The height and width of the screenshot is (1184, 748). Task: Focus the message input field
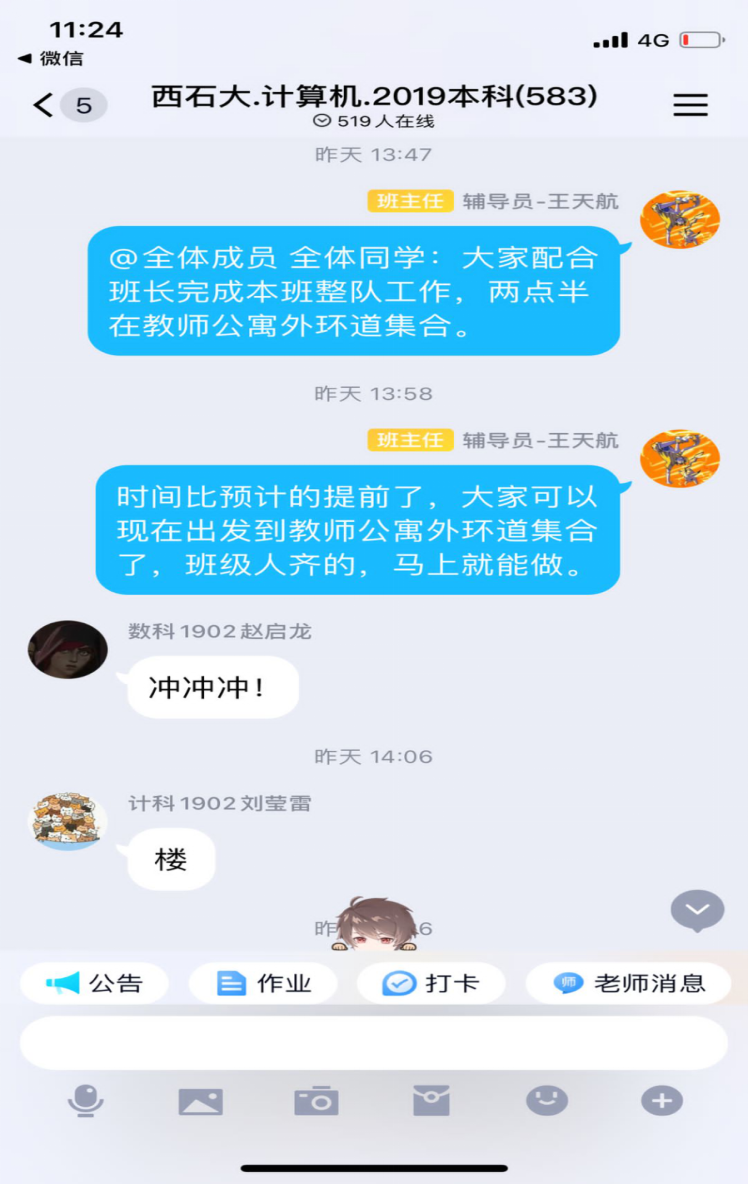[373, 1043]
